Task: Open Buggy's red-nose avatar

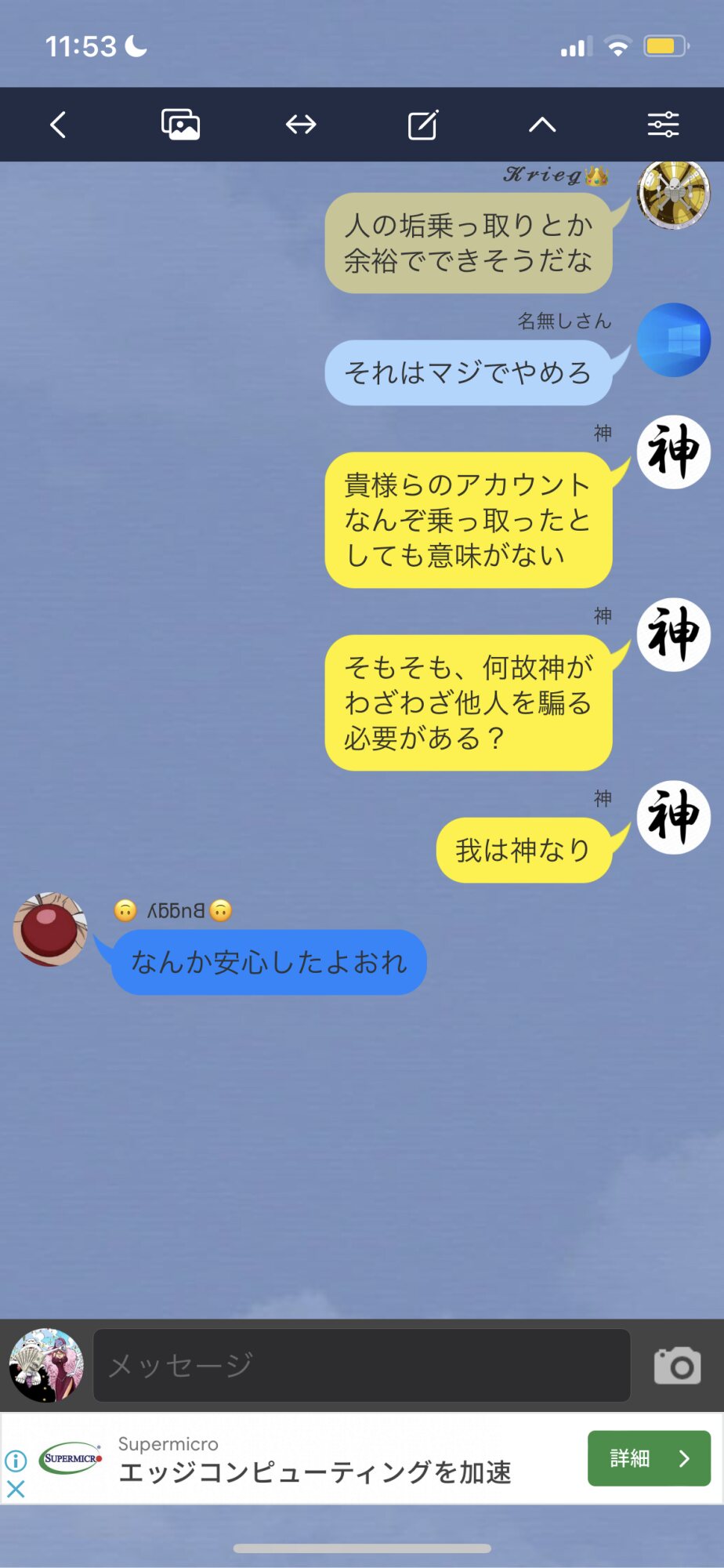Action: point(50,929)
